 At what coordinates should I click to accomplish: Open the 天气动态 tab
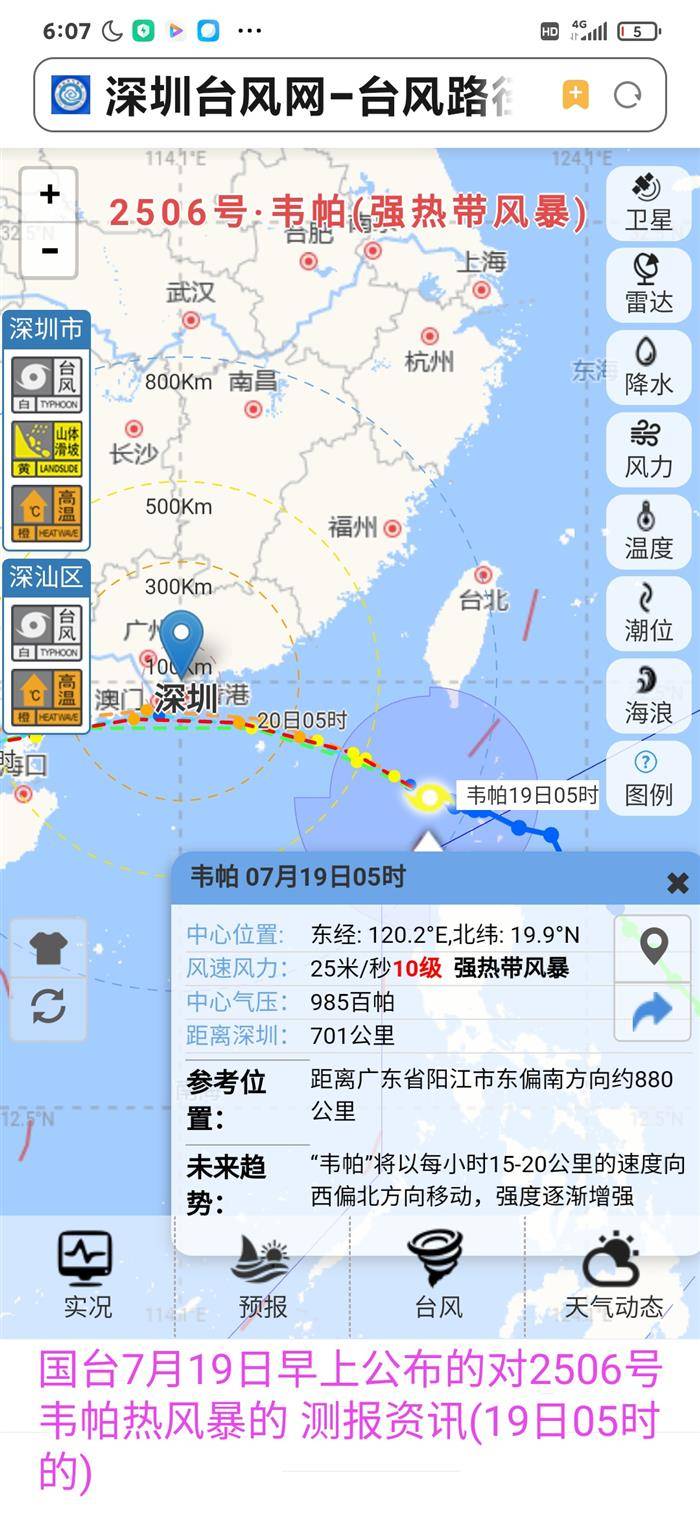613,1276
